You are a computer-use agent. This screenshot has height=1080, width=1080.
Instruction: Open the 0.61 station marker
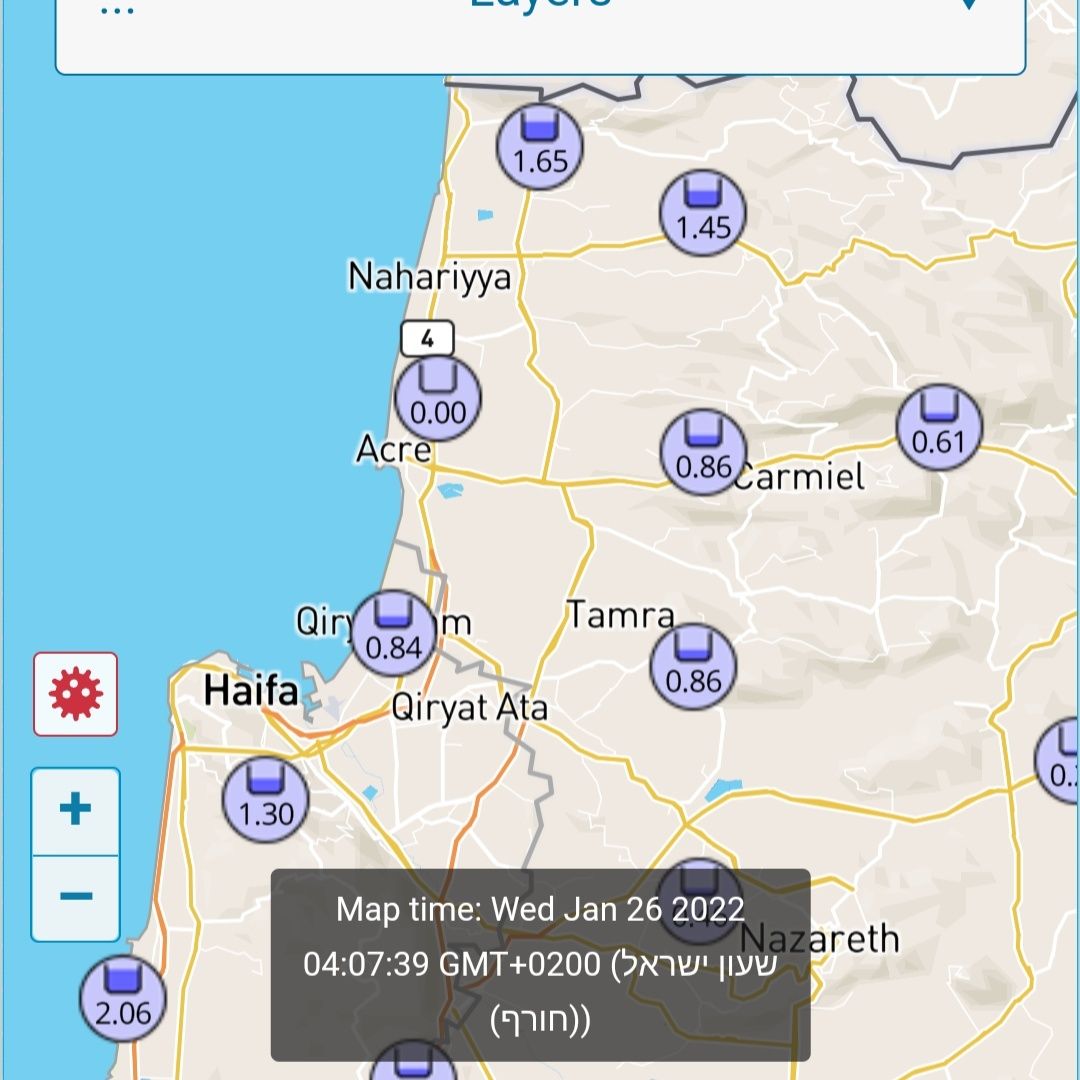[939, 427]
